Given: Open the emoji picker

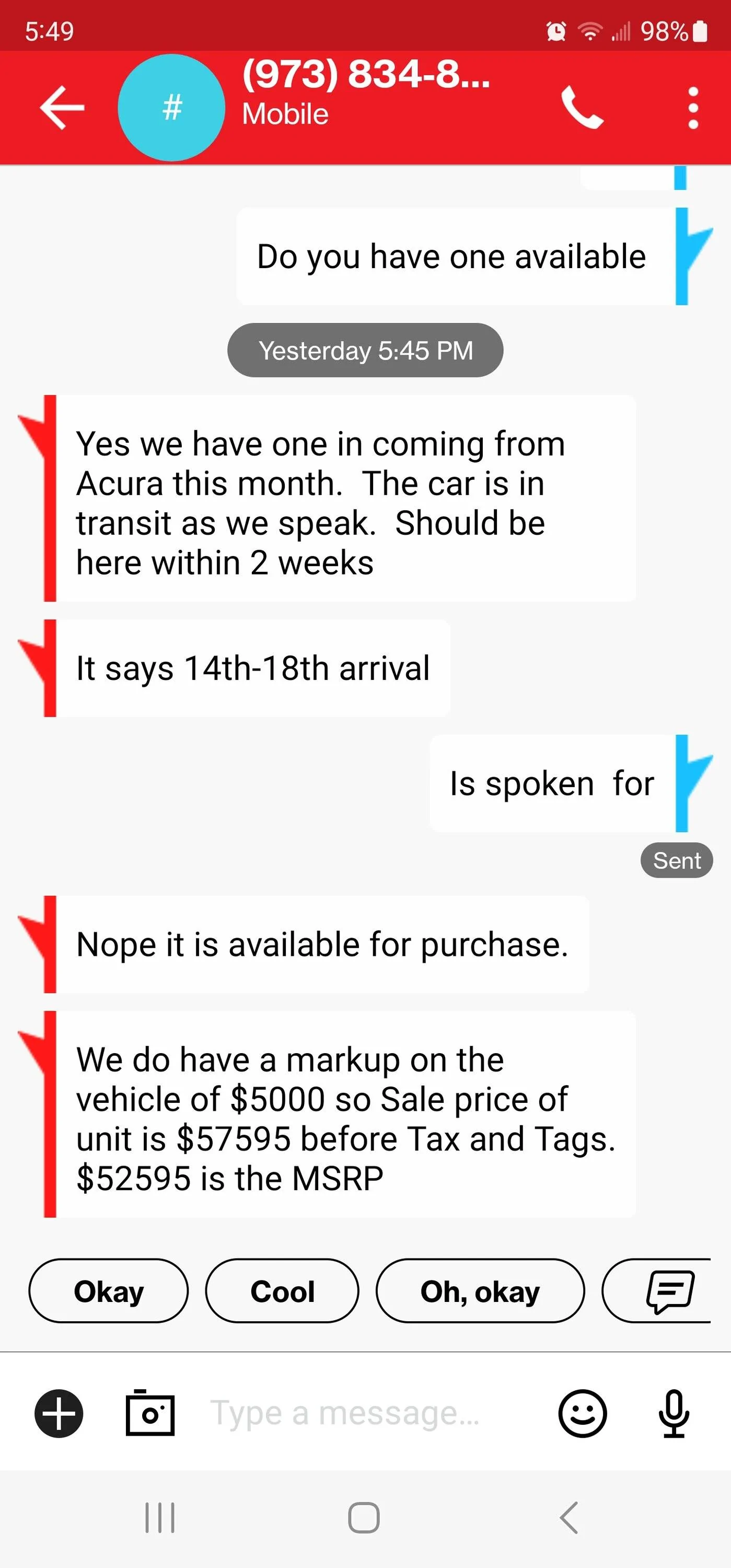Looking at the screenshot, I should (582, 1413).
